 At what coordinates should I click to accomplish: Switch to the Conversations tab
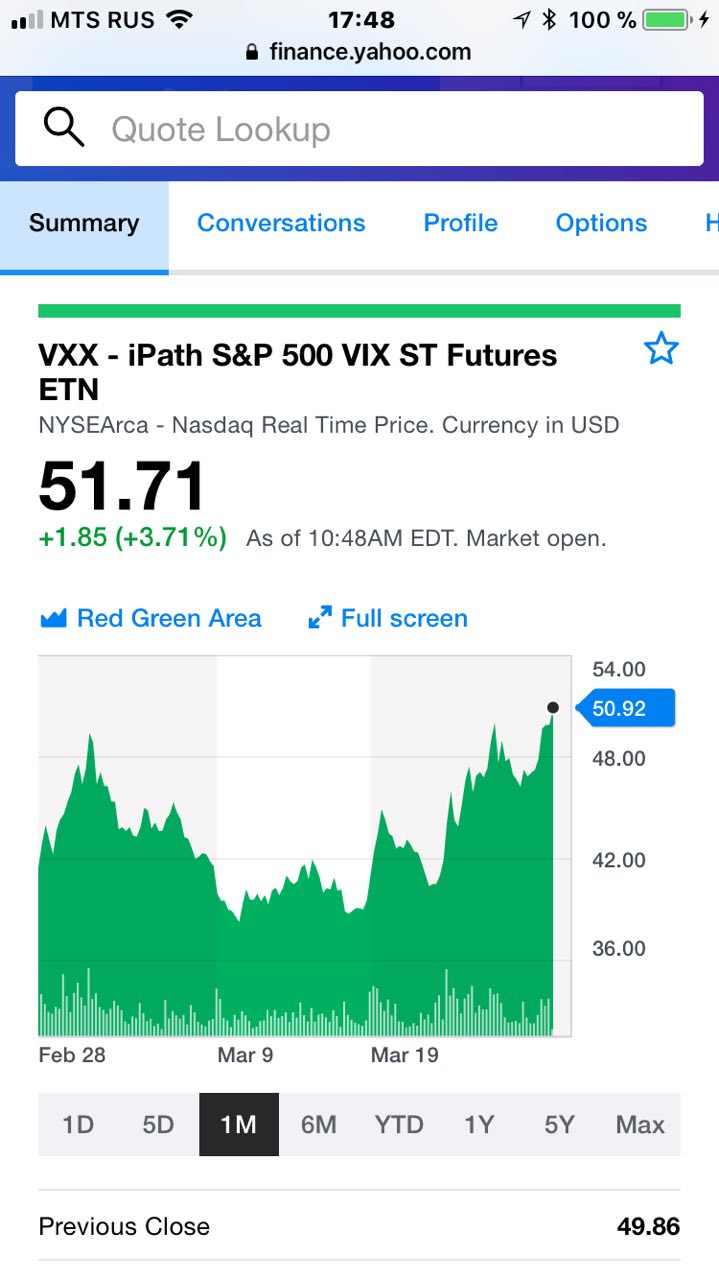(281, 223)
